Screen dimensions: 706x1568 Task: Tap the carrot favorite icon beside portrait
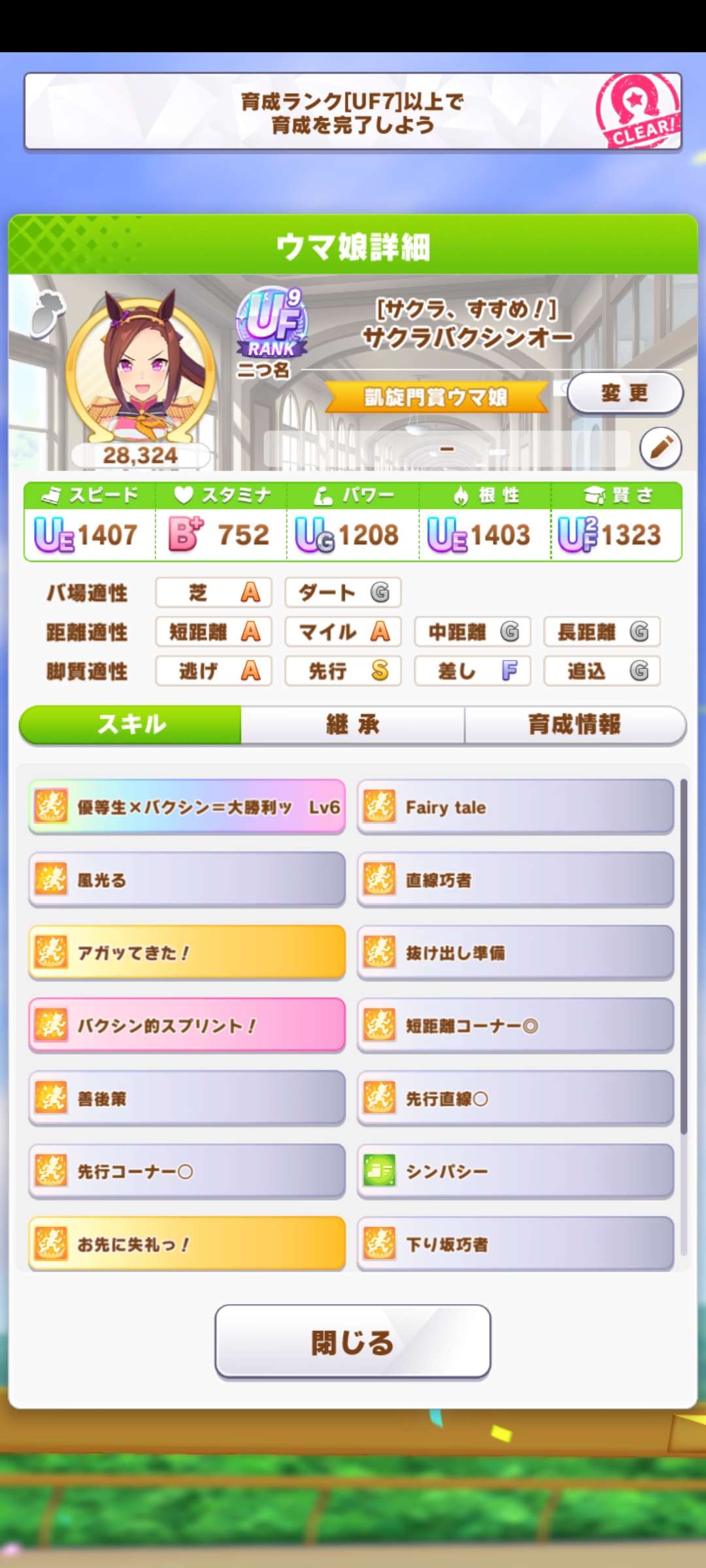point(47,314)
